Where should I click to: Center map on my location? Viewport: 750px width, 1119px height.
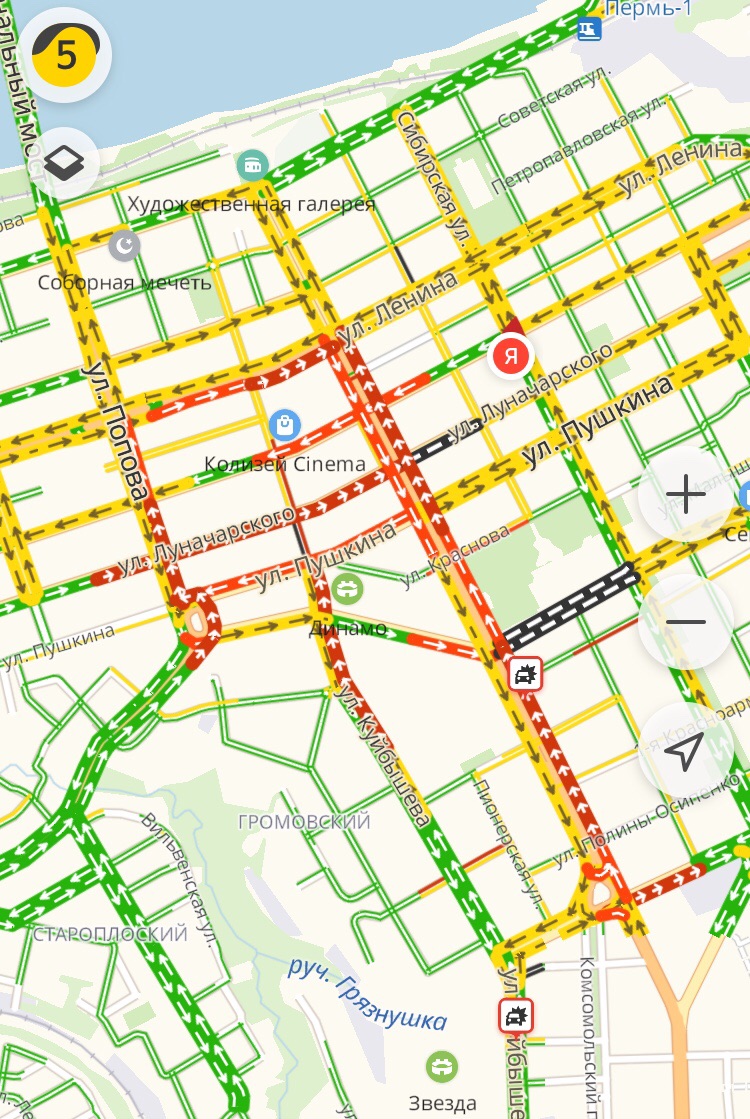click(x=686, y=750)
